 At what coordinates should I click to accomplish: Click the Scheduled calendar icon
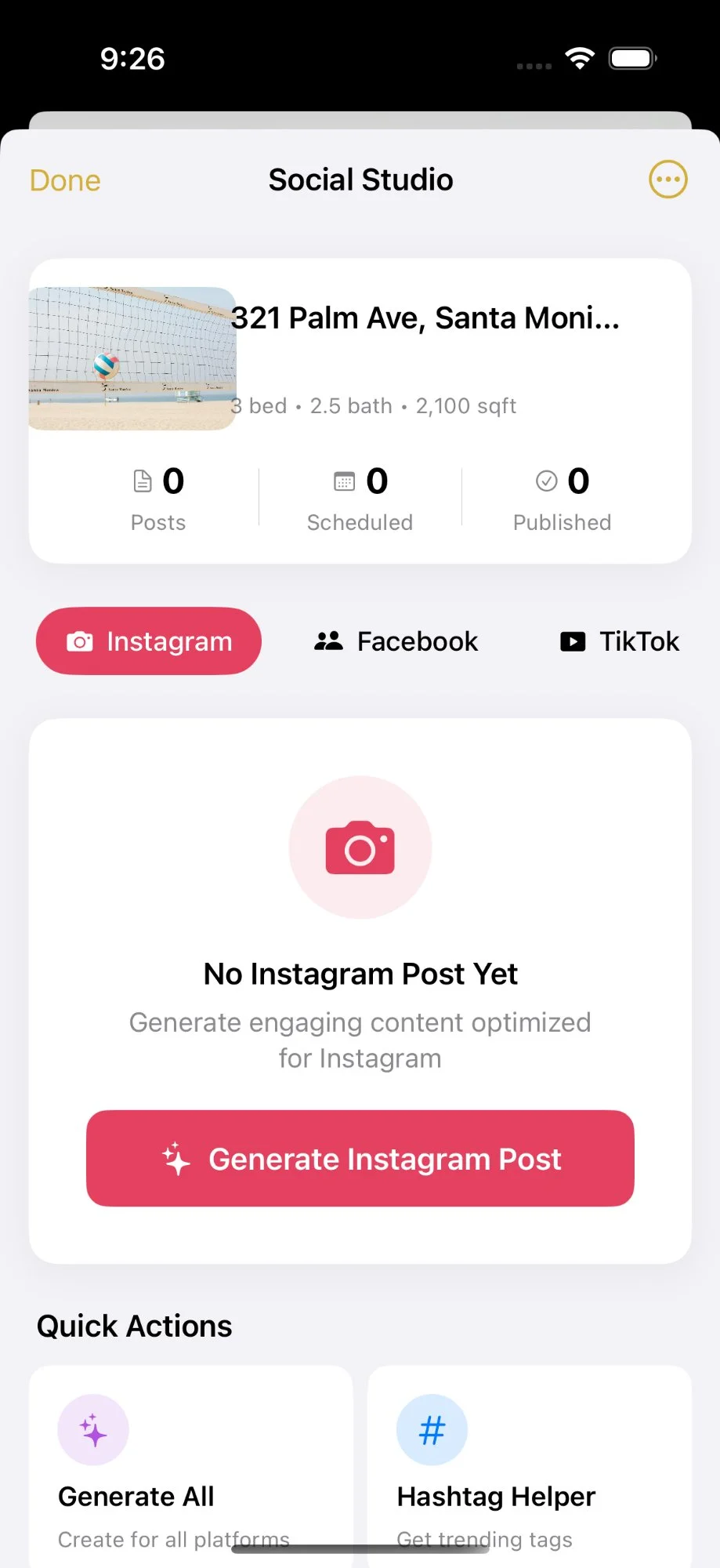(345, 481)
